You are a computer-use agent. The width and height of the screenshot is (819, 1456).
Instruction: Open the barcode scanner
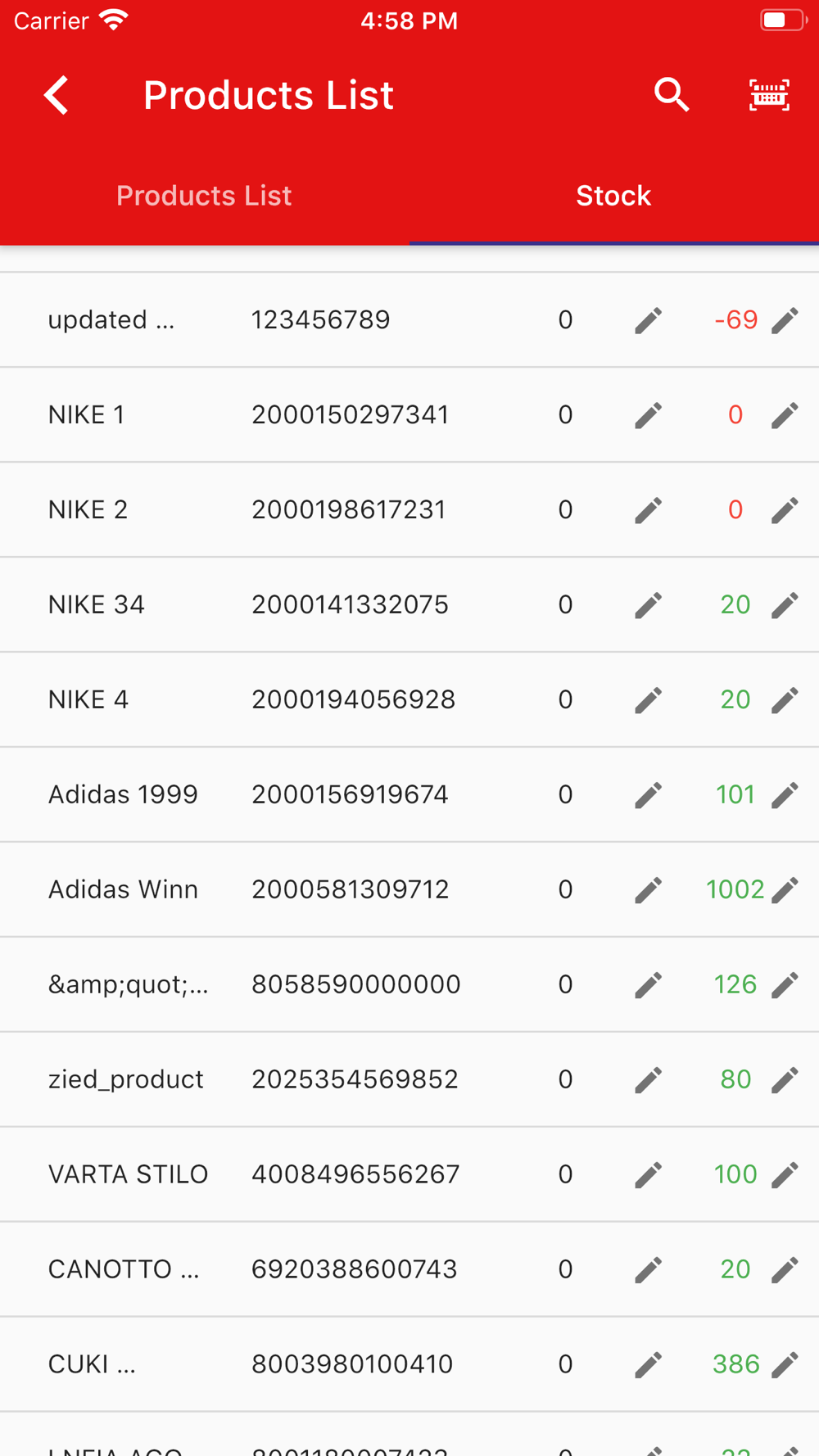pos(769,95)
